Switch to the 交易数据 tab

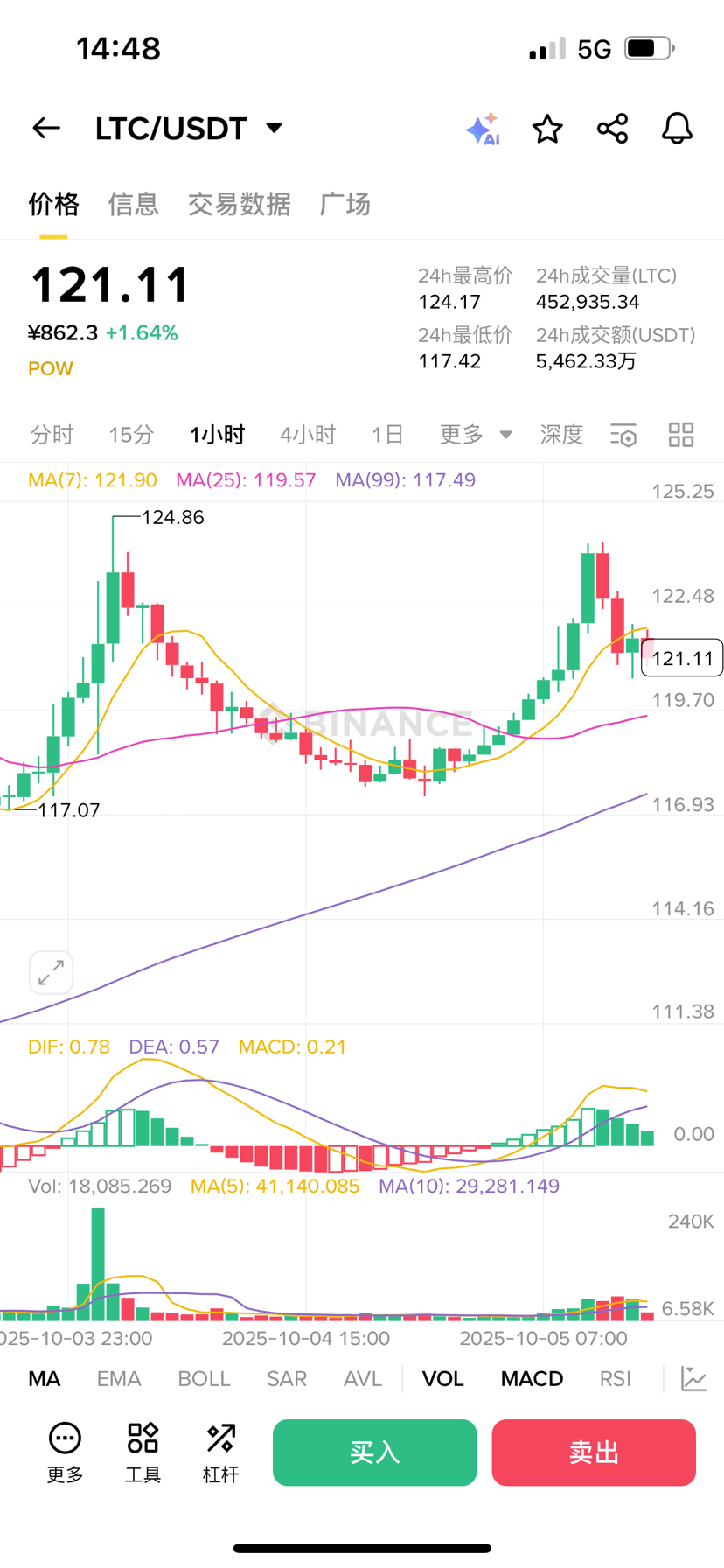coord(239,204)
